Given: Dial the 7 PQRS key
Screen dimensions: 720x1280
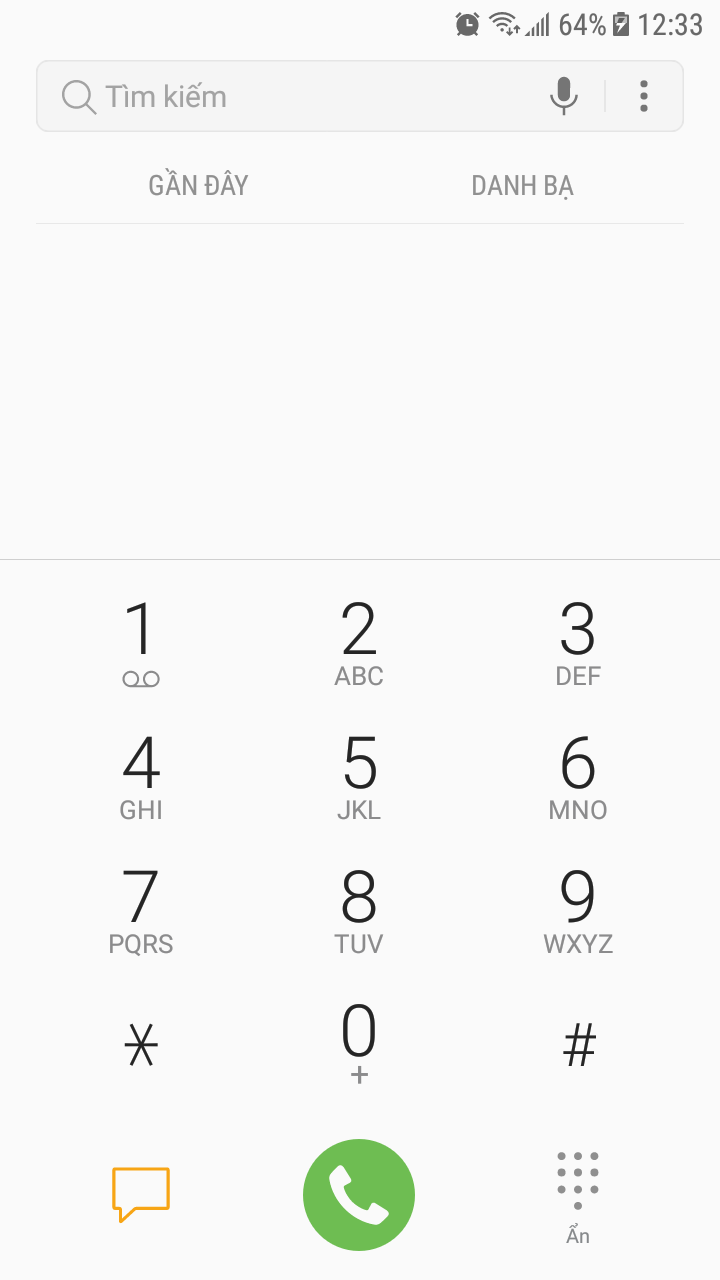Looking at the screenshot, I should [141, 911].
